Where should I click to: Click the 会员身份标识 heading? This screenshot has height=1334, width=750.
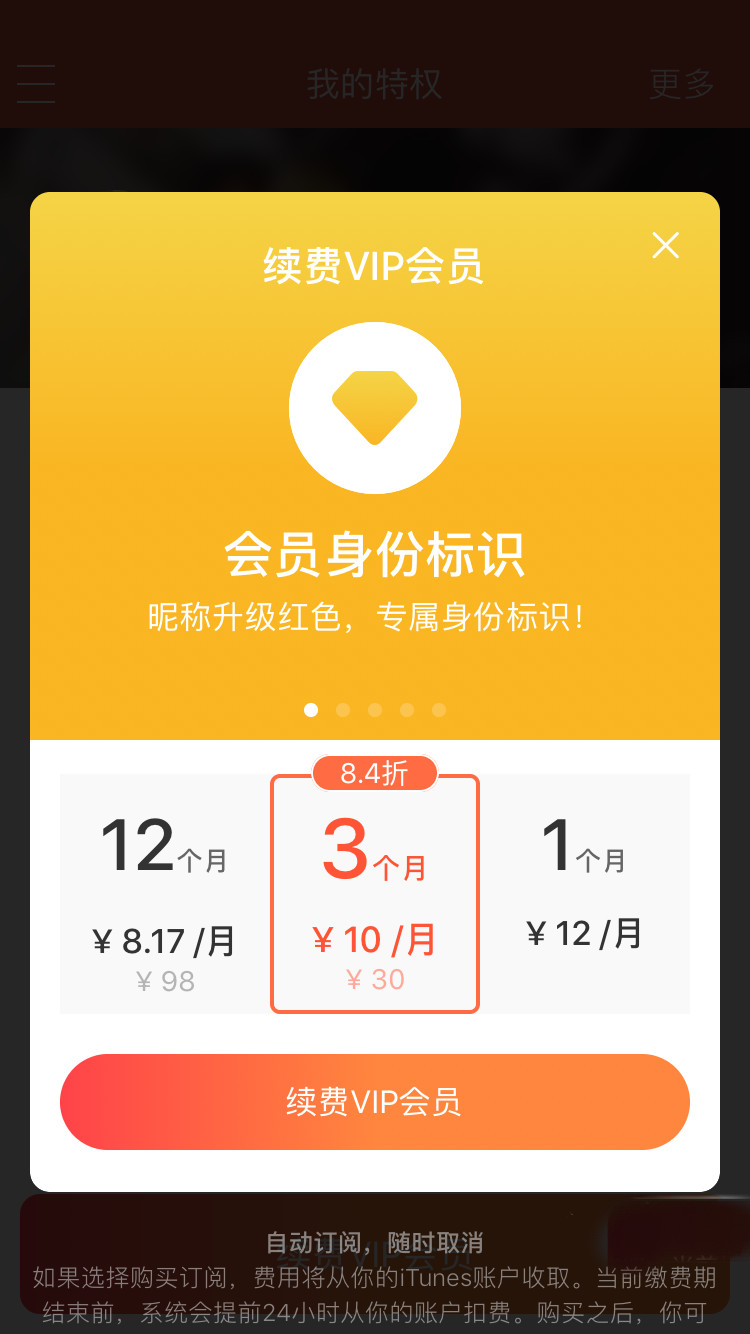(x=375, y=557)
